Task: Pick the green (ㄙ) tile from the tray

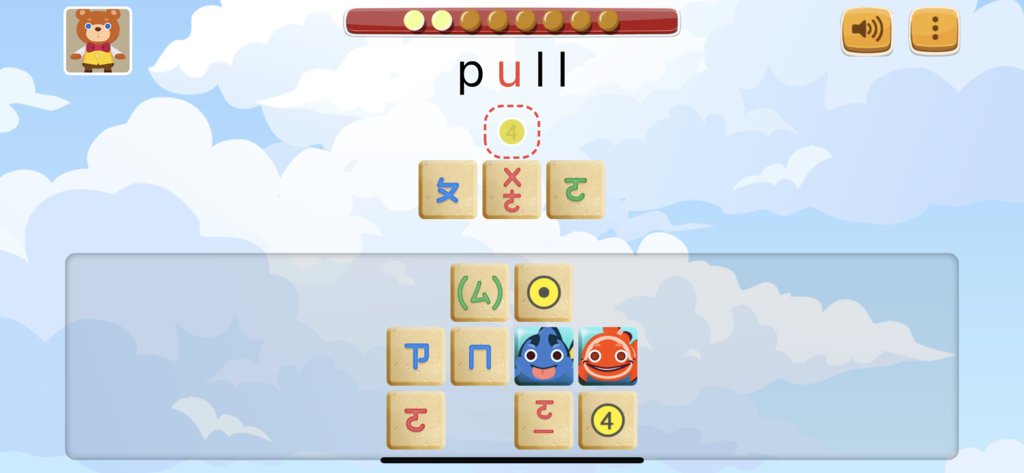Action: 479,293
